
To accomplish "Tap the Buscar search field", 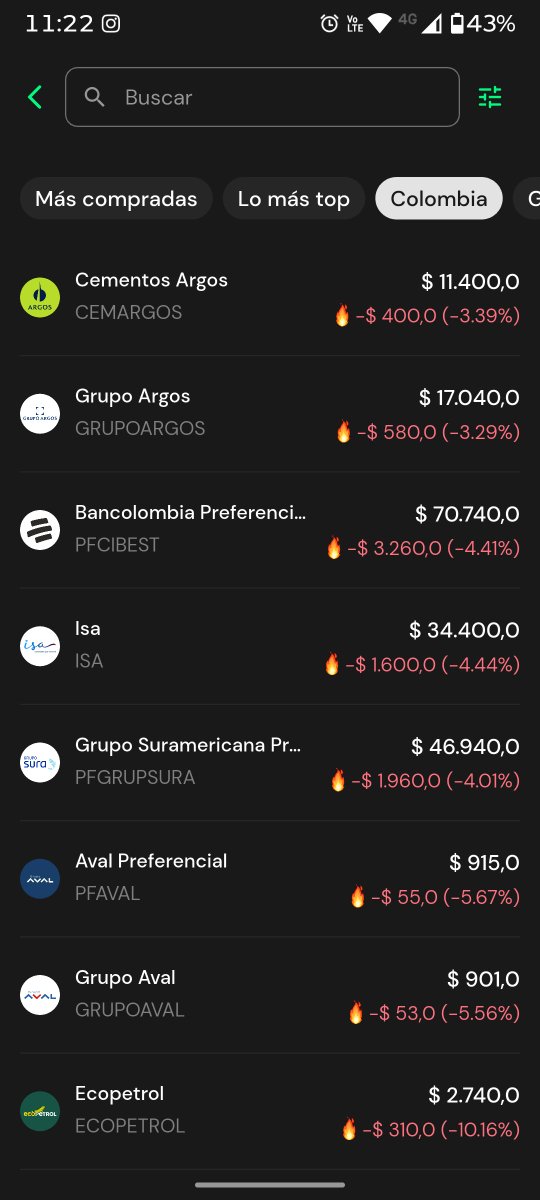I will click(x=262, y=97).
